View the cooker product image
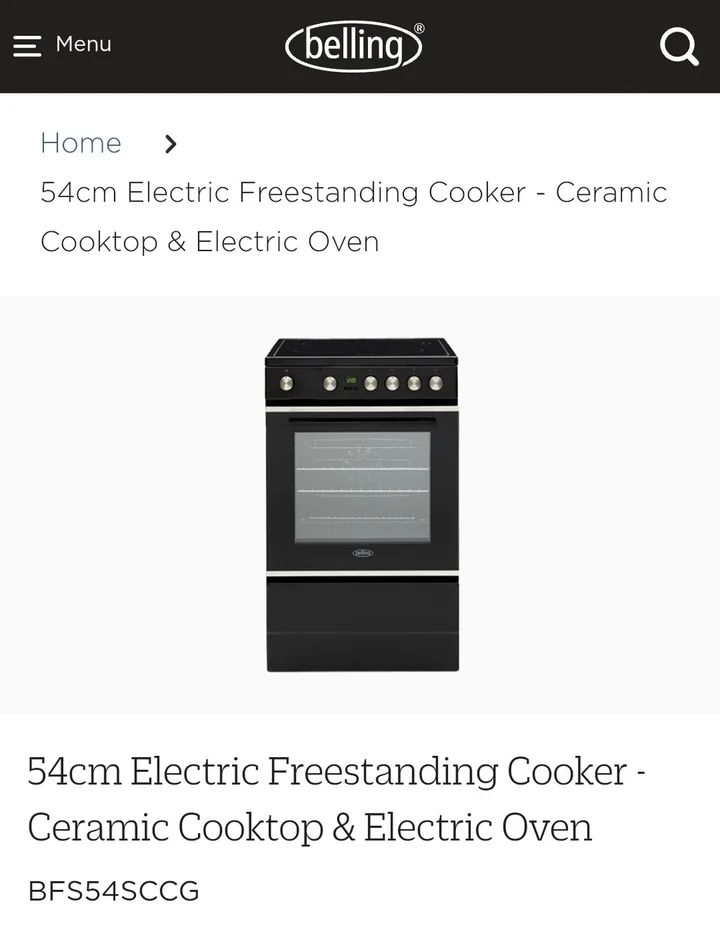The width and height of the screenshot is (720, 925). click(x=361, y=505)
